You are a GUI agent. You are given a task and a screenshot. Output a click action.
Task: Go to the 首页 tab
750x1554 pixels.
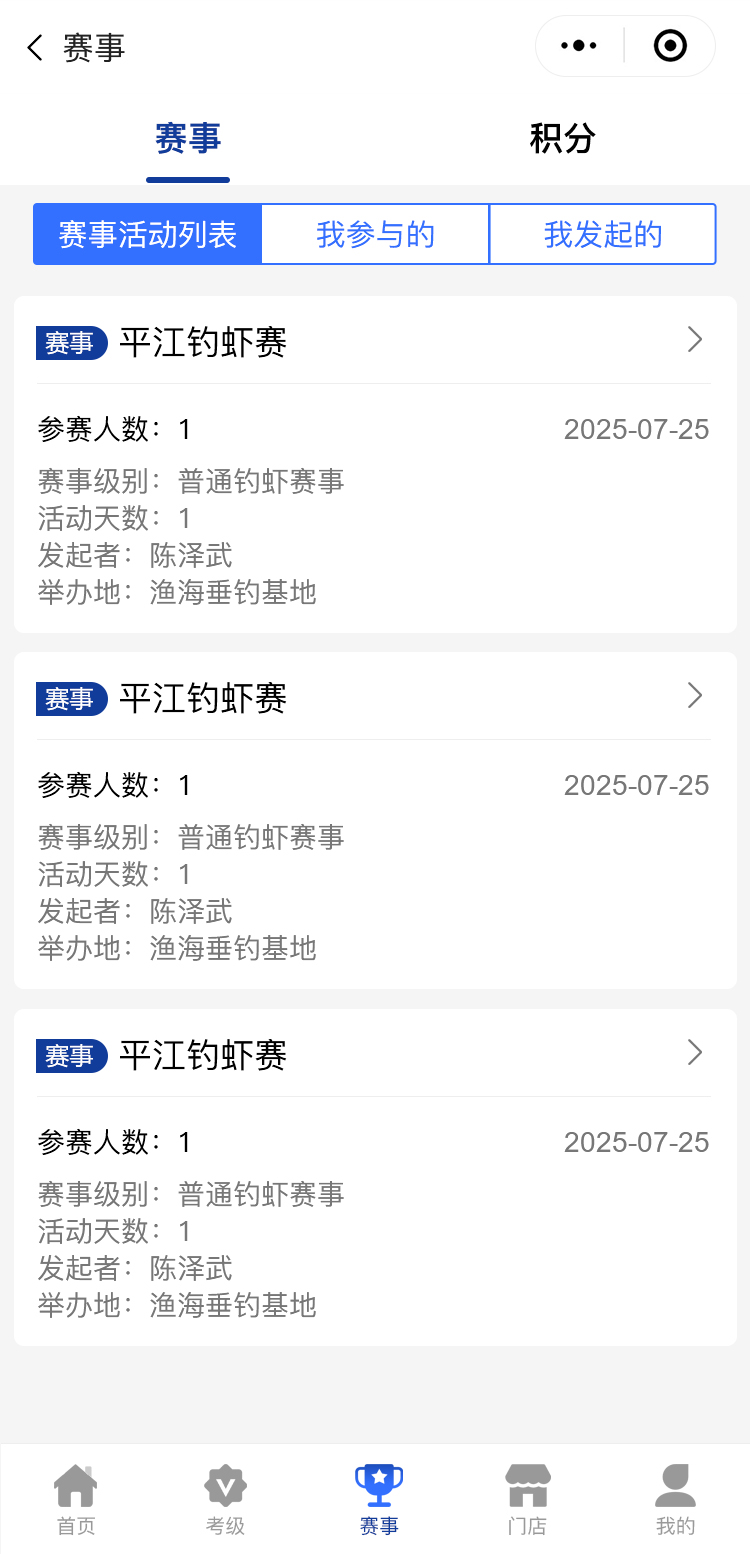click(x=75, y=1499)
